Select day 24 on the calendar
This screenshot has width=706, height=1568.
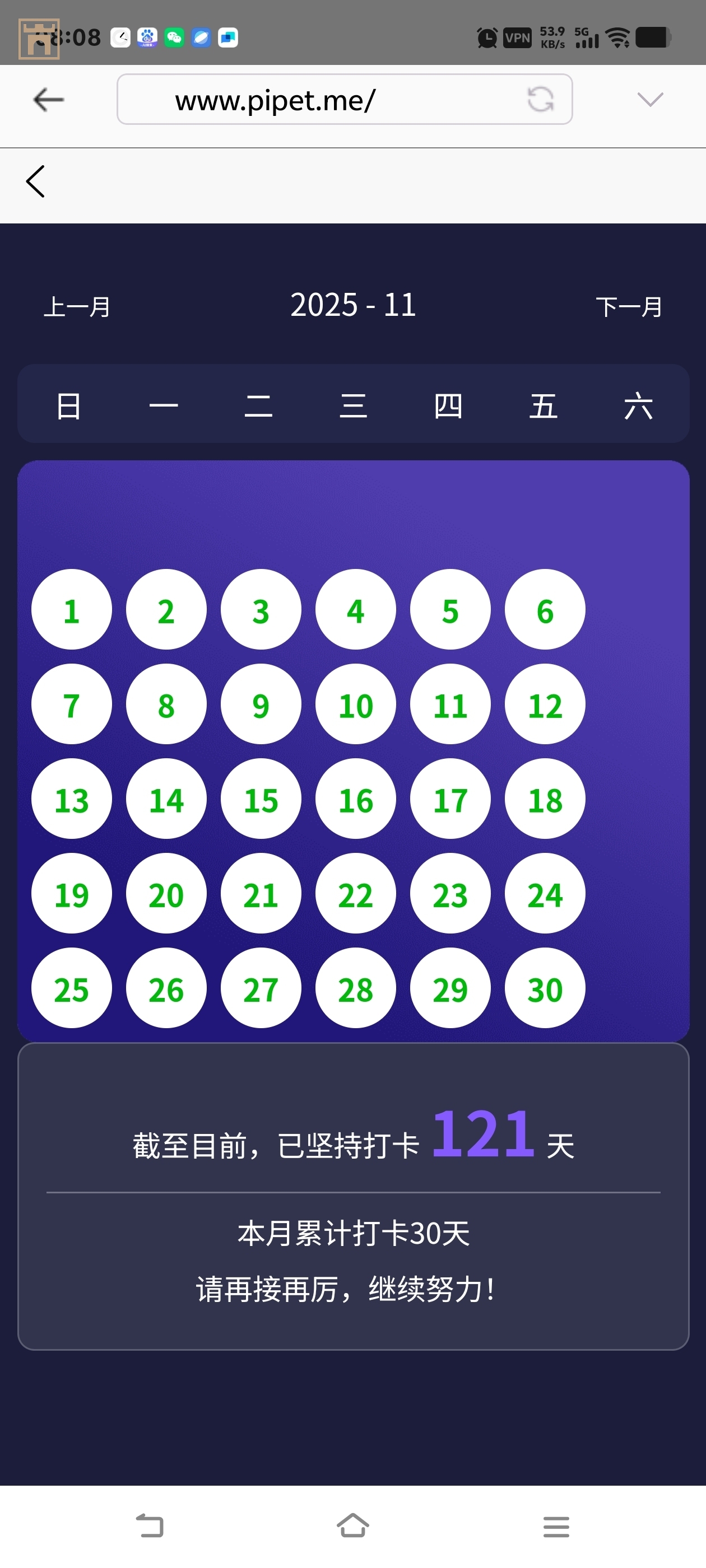click(x=545, y=894)
